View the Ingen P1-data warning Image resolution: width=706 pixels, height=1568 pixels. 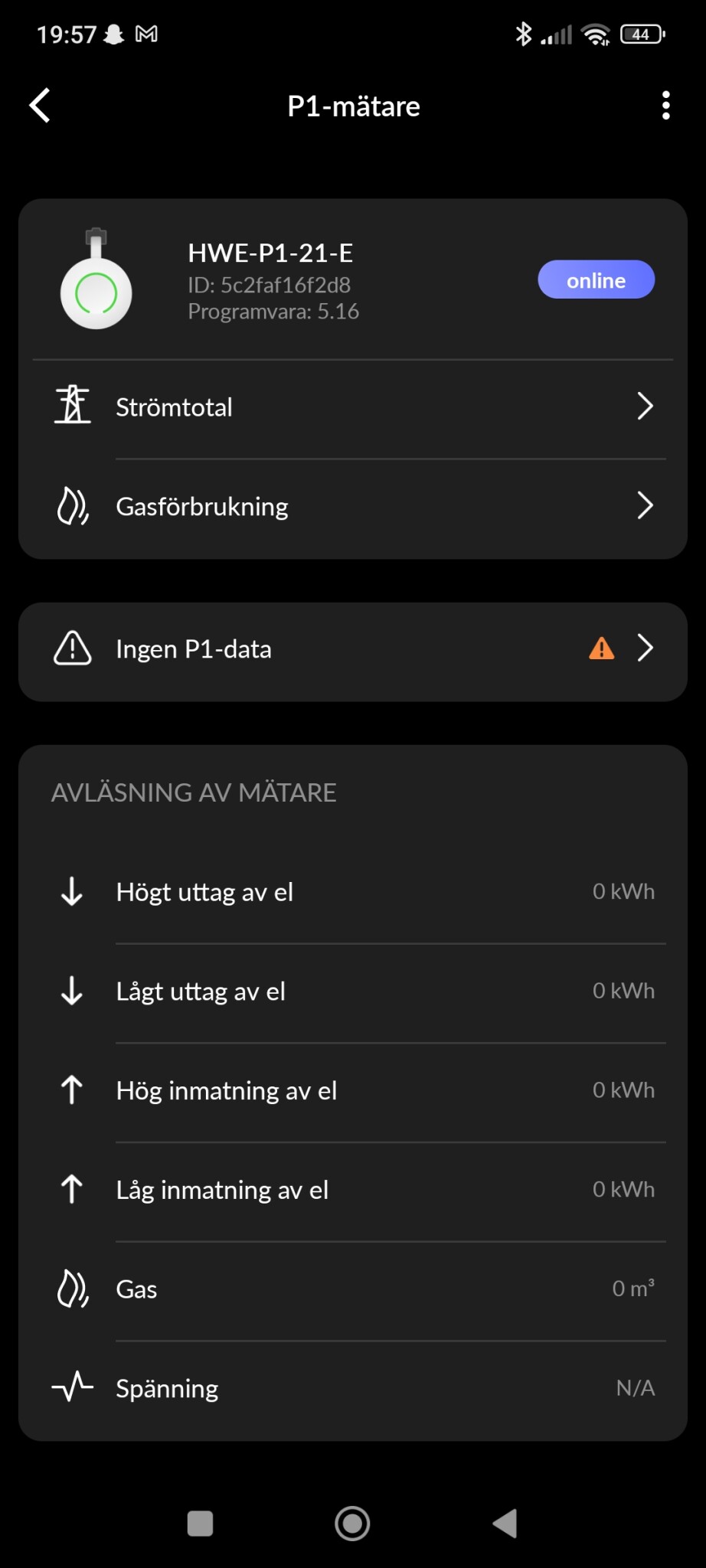352,649
